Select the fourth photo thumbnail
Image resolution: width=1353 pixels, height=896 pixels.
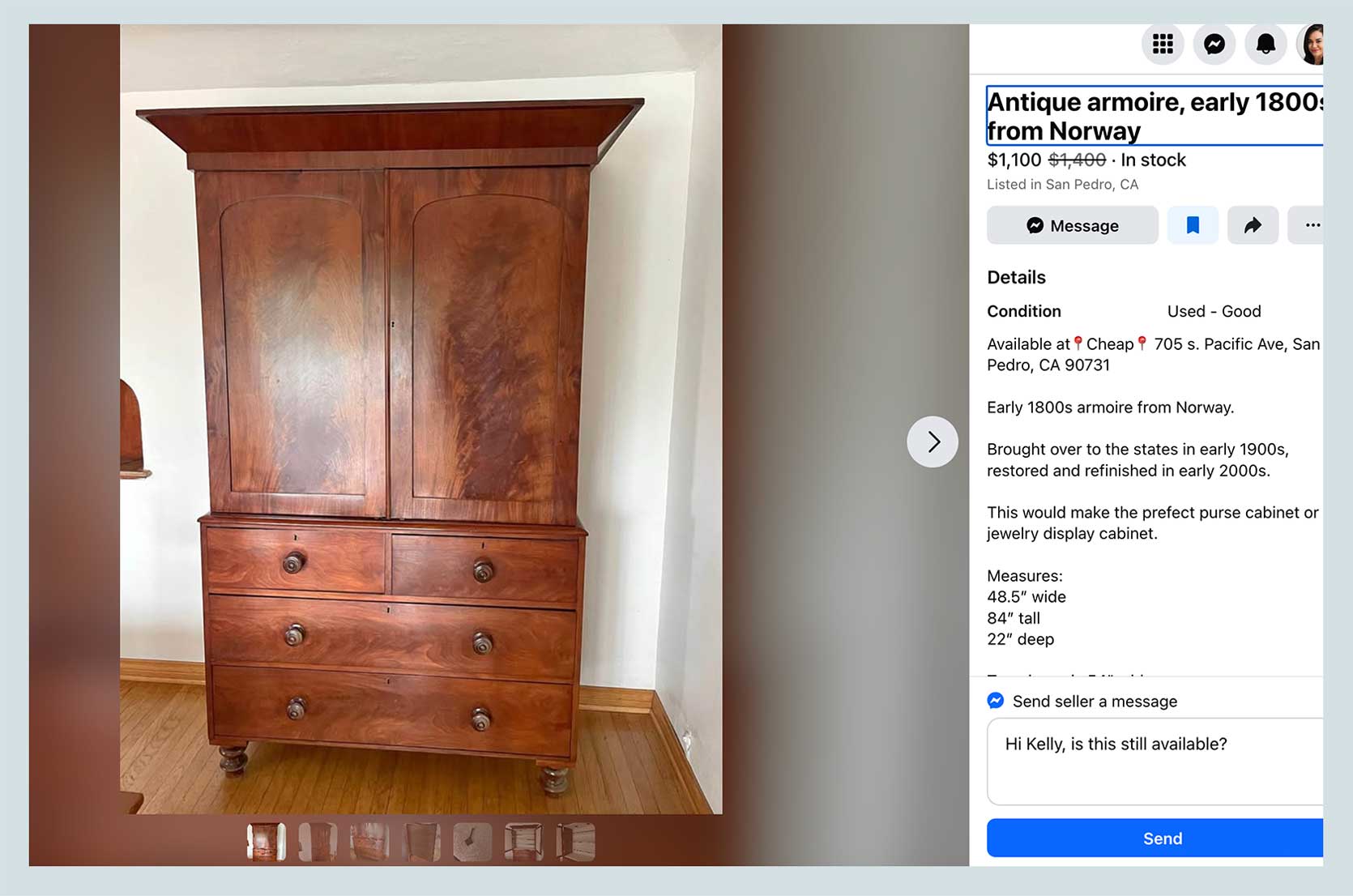(421, 842)
